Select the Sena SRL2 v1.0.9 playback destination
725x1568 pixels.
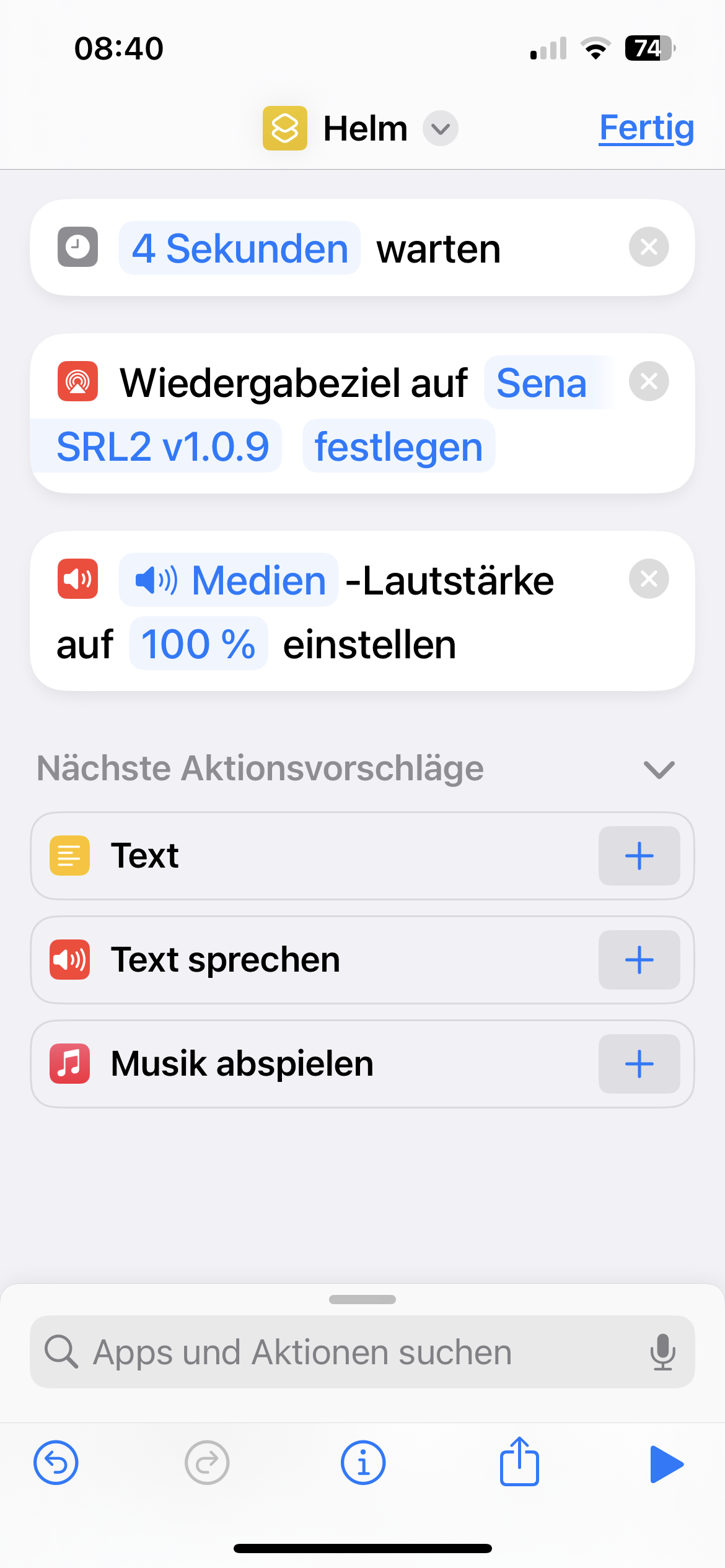point(162,446)
